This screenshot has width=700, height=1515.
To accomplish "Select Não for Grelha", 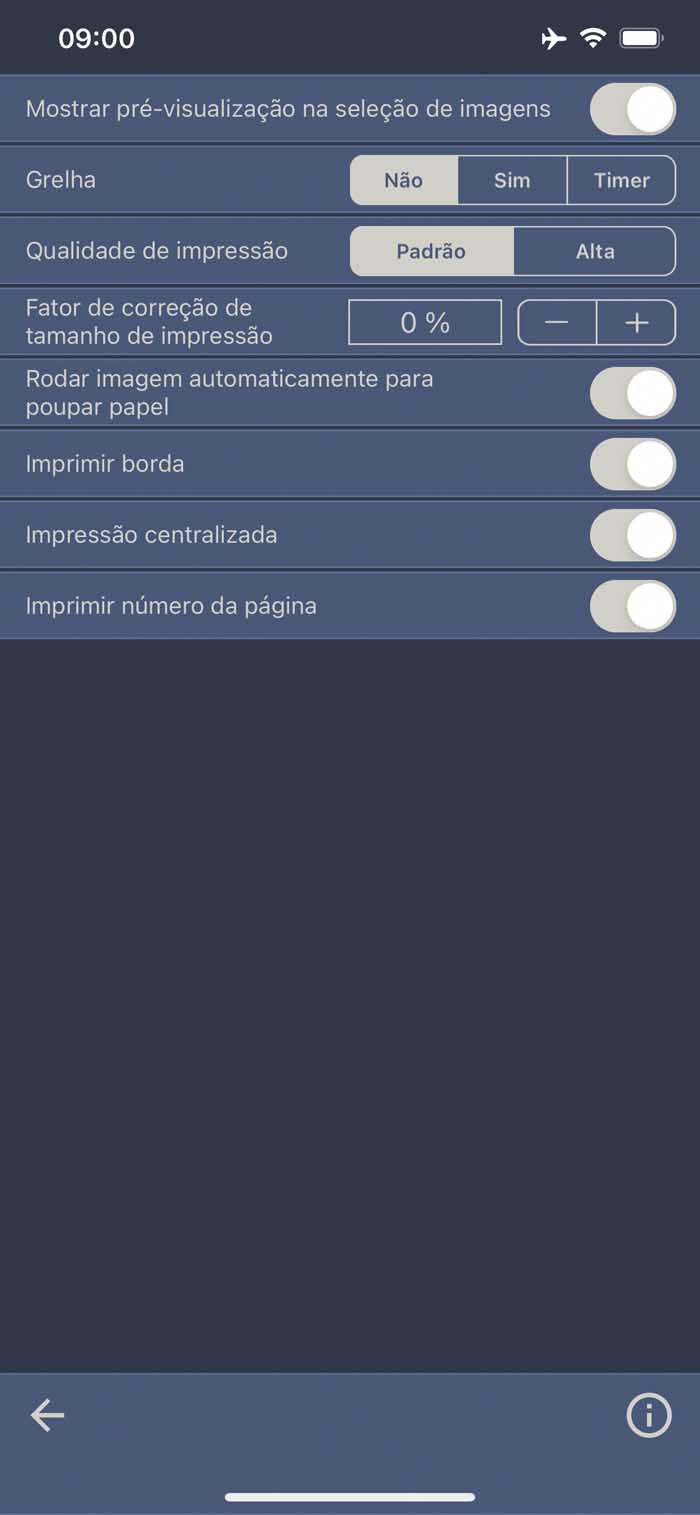I will (404, 181).
